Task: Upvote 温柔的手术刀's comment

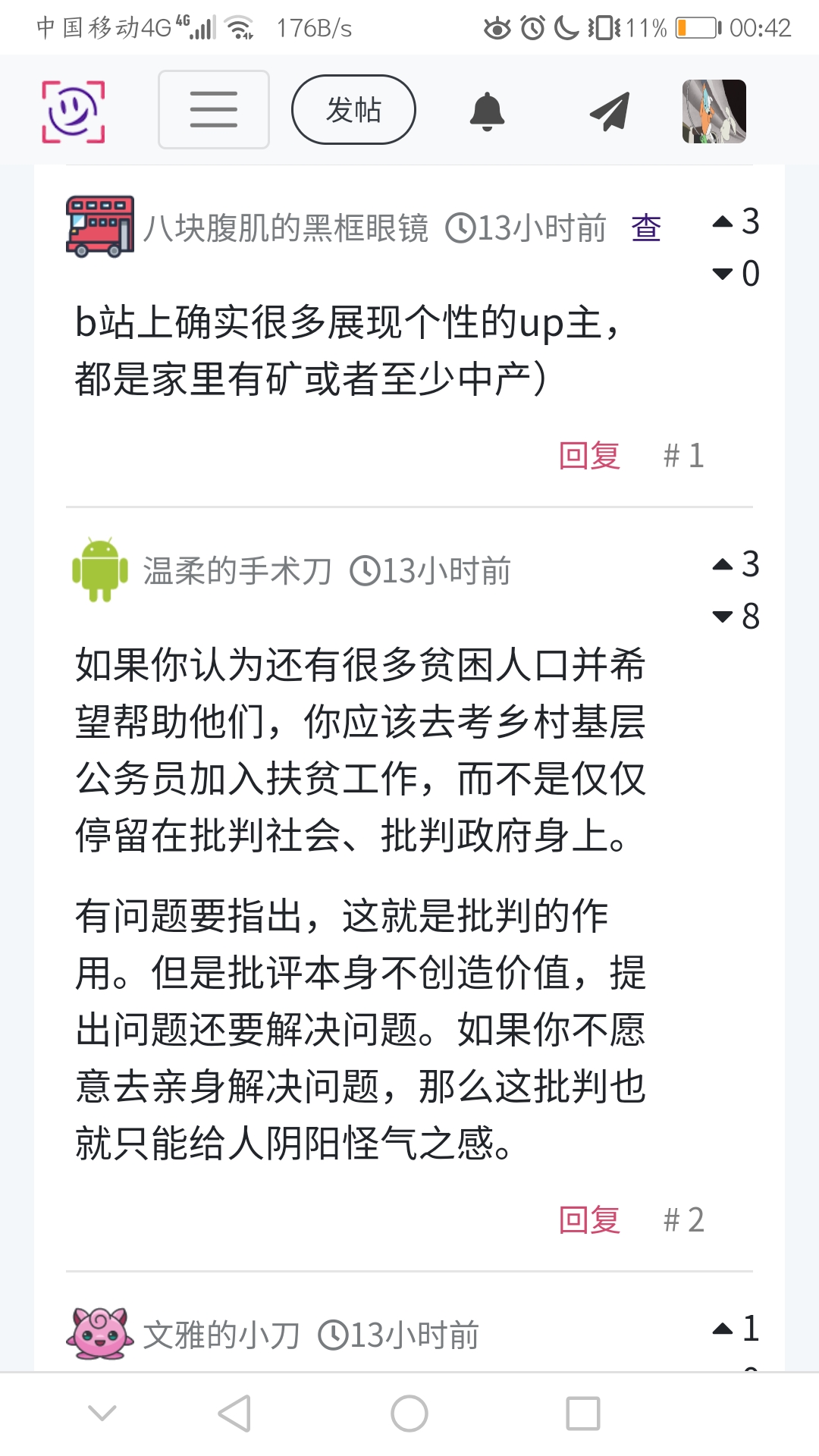Action: pos(723,565)
